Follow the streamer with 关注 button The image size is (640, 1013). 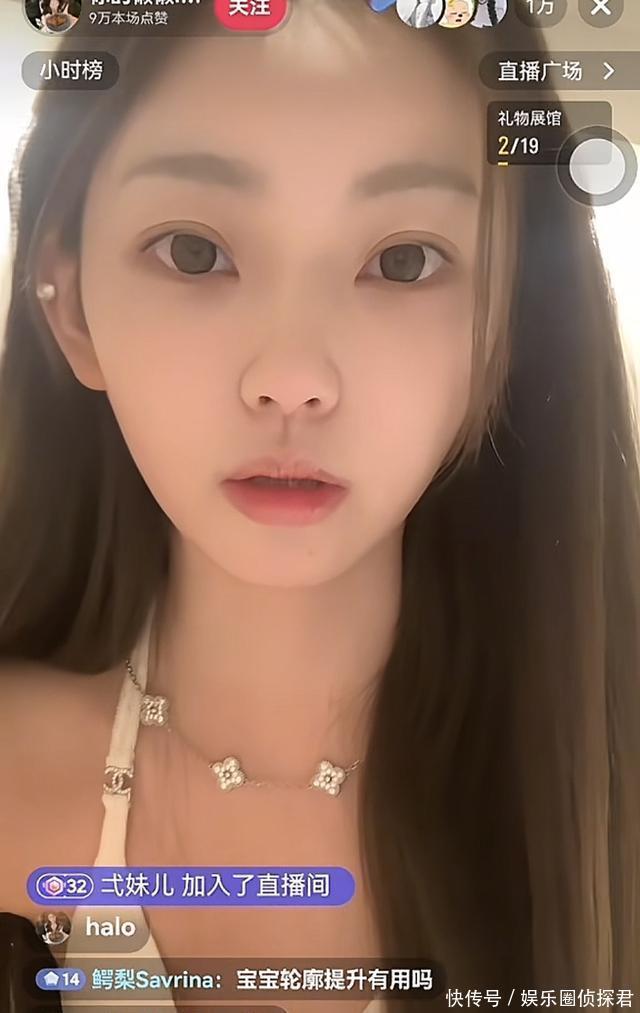(251, 11)
